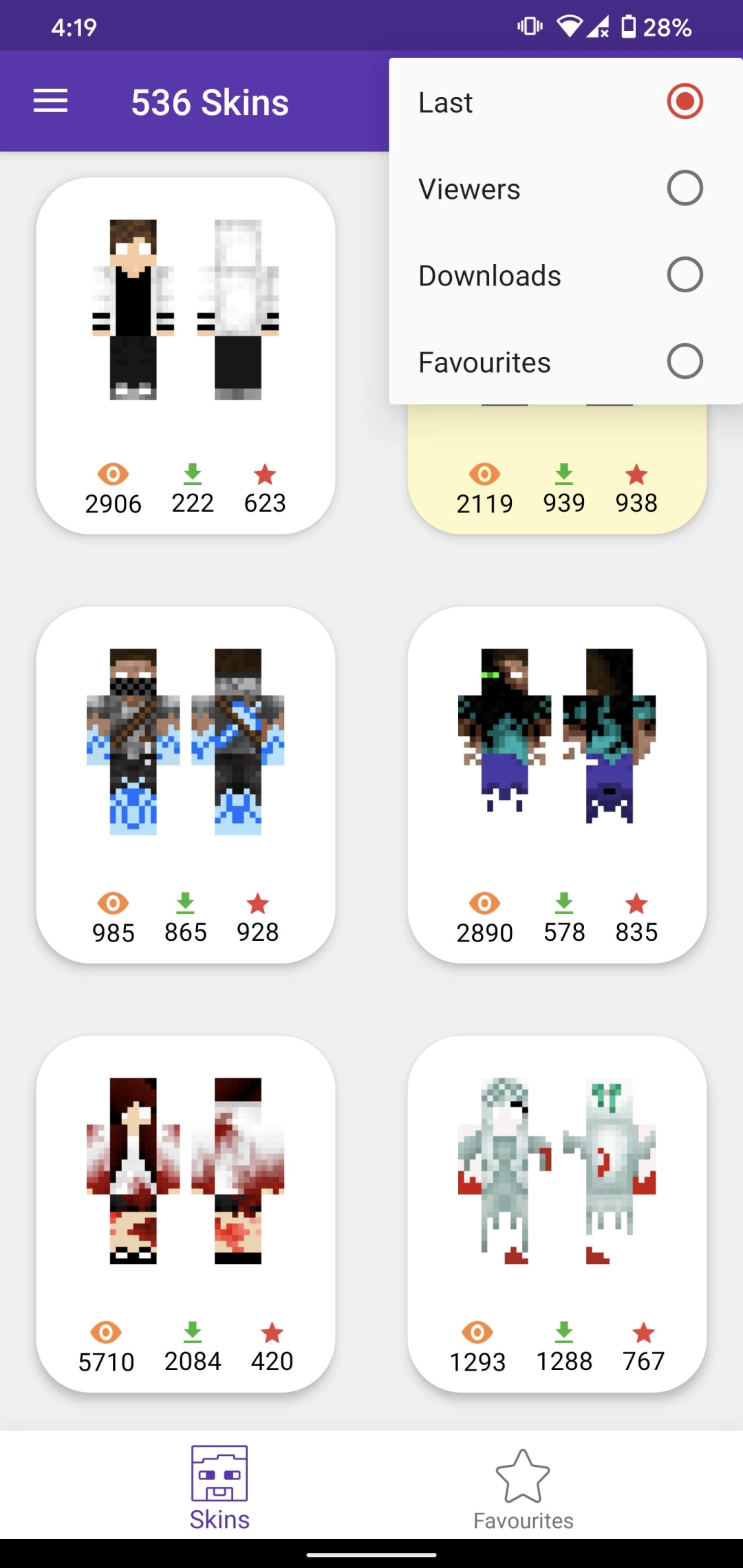Screen dimensions: 743x1568
Task: Open yellow skin card with 2119 views
Action: tap(557, 475)
